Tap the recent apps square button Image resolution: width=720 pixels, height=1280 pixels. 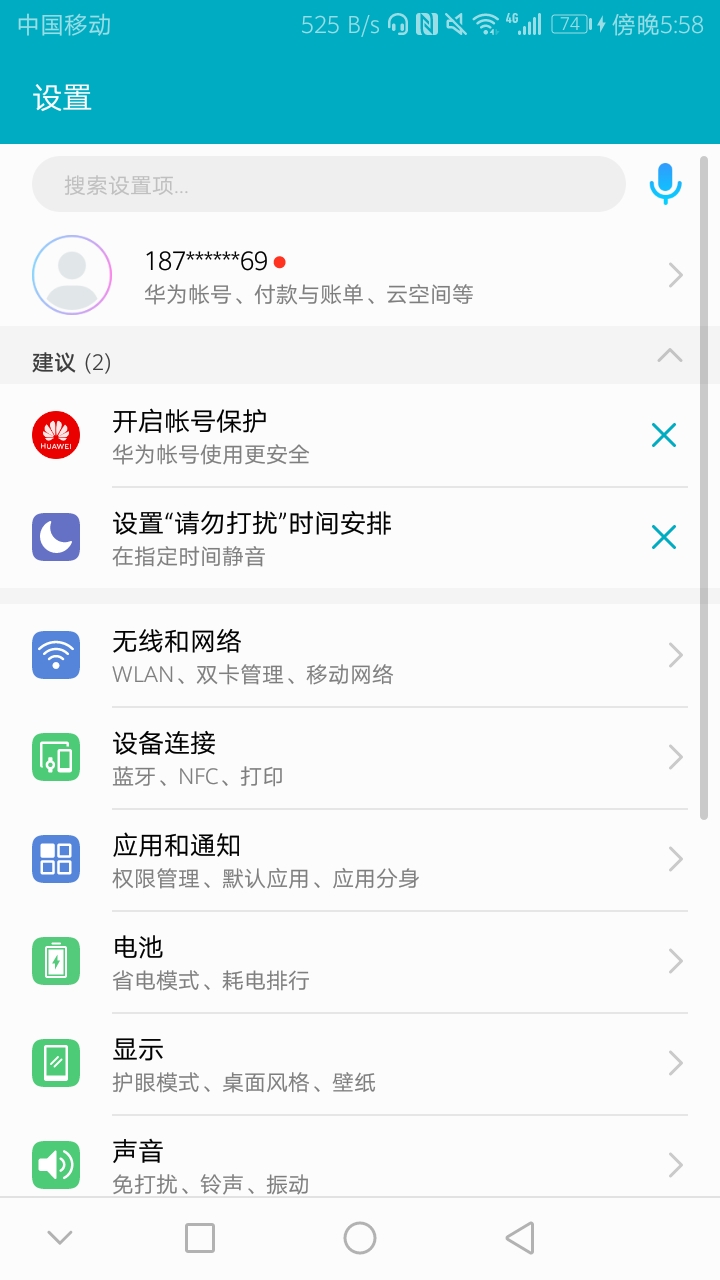coord(200,1237)
